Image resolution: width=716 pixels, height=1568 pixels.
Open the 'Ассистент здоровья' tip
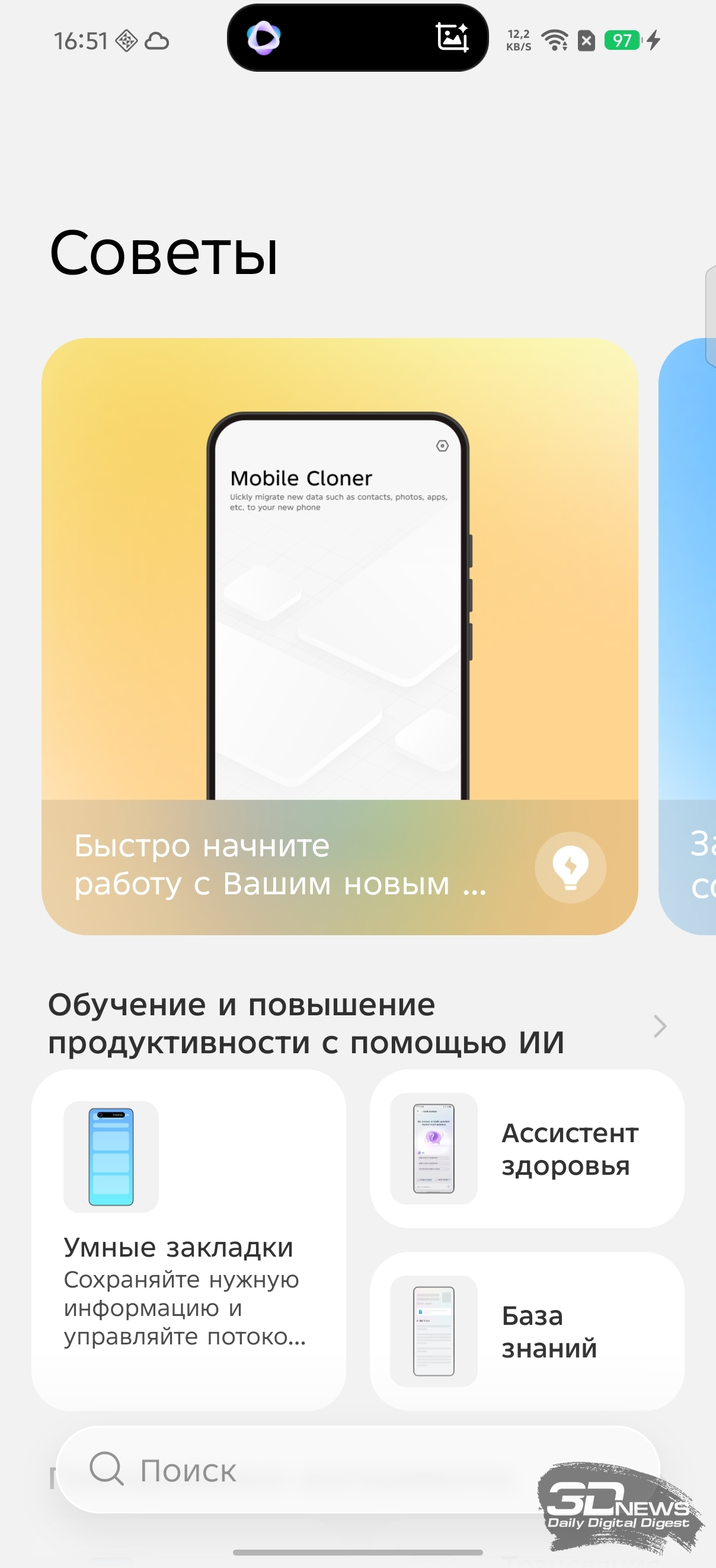[527, 1149]
